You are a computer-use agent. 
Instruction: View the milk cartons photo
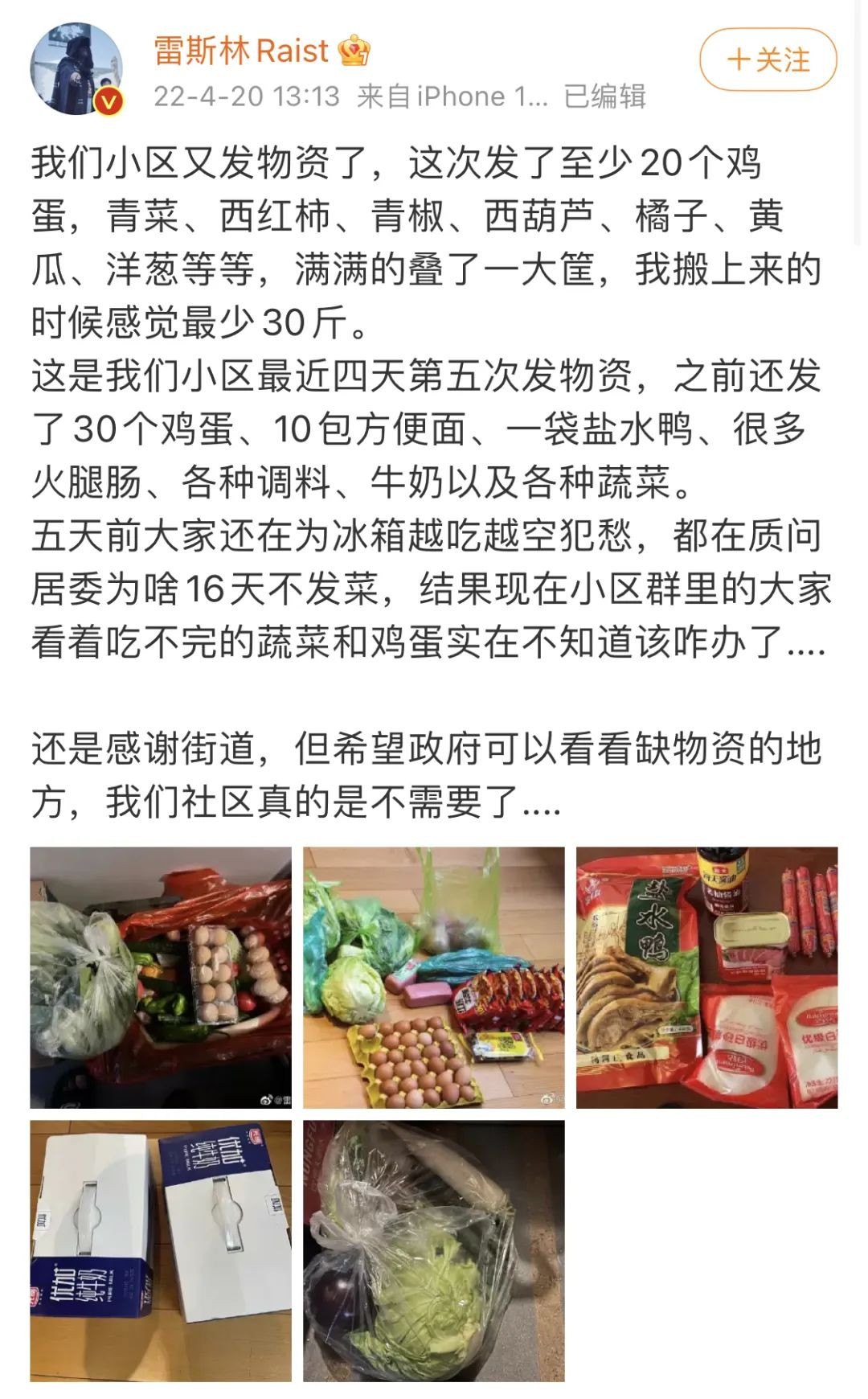pyautogui.click(x=161, y=1250)
